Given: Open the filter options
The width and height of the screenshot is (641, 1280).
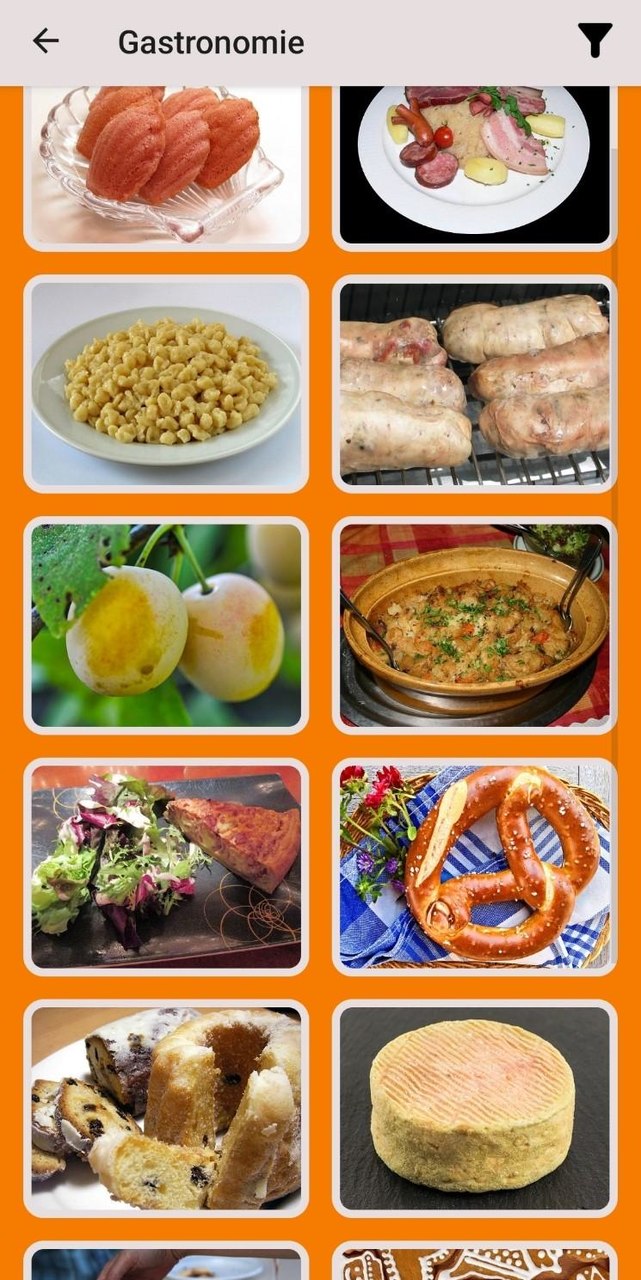Looking at the screenshot, I should 595,41.
